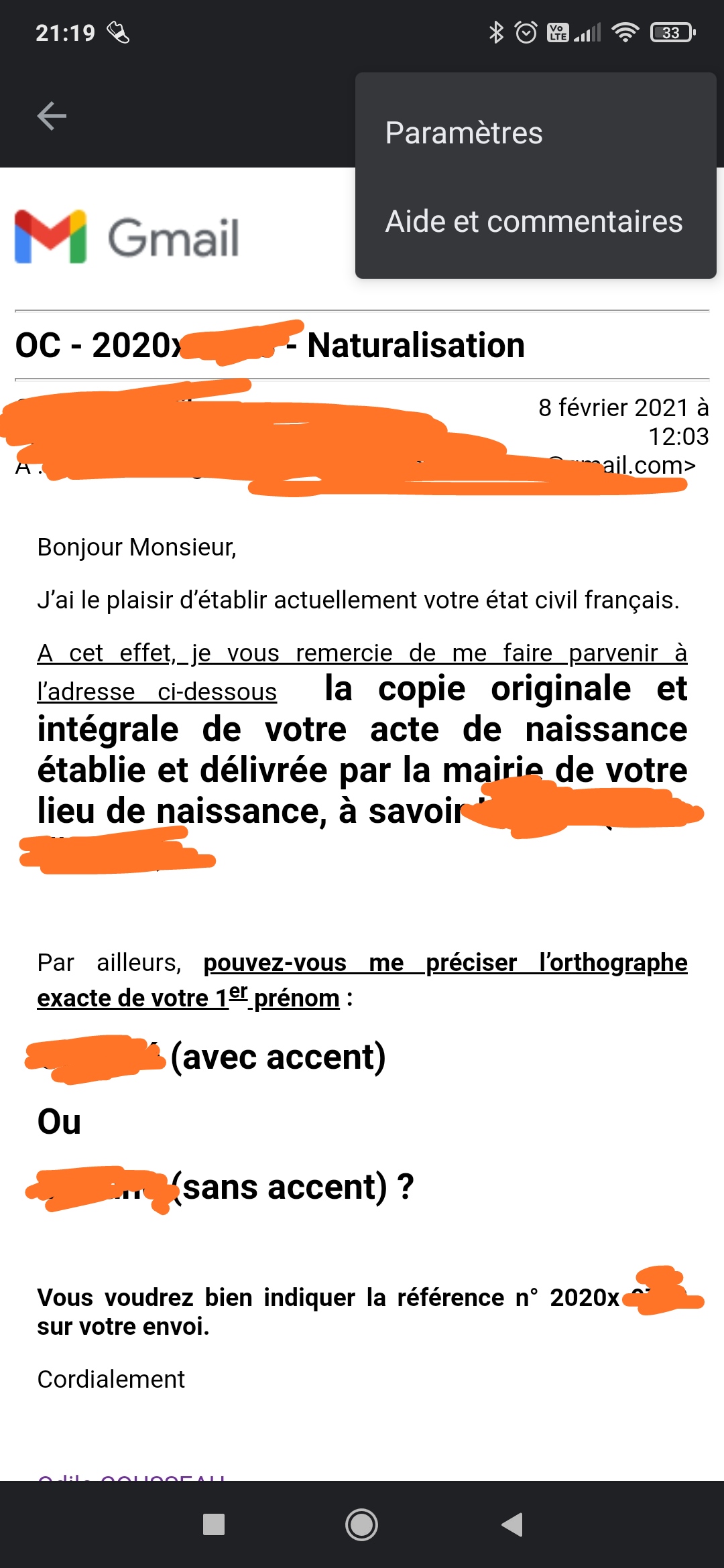Go back using the top arrow
724x1568 pixels.
pos(52,116)
